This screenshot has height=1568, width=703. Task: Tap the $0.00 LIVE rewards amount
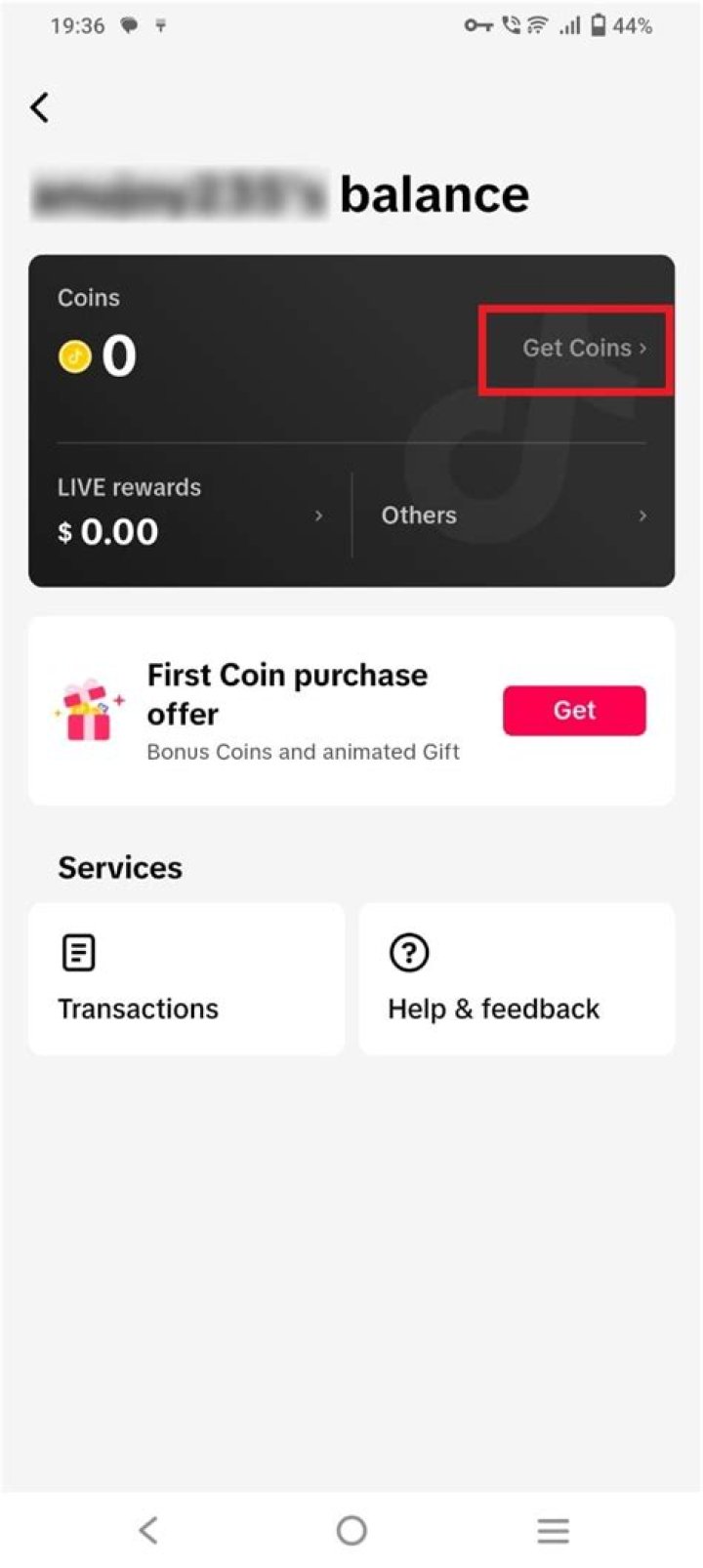point(107,531)
